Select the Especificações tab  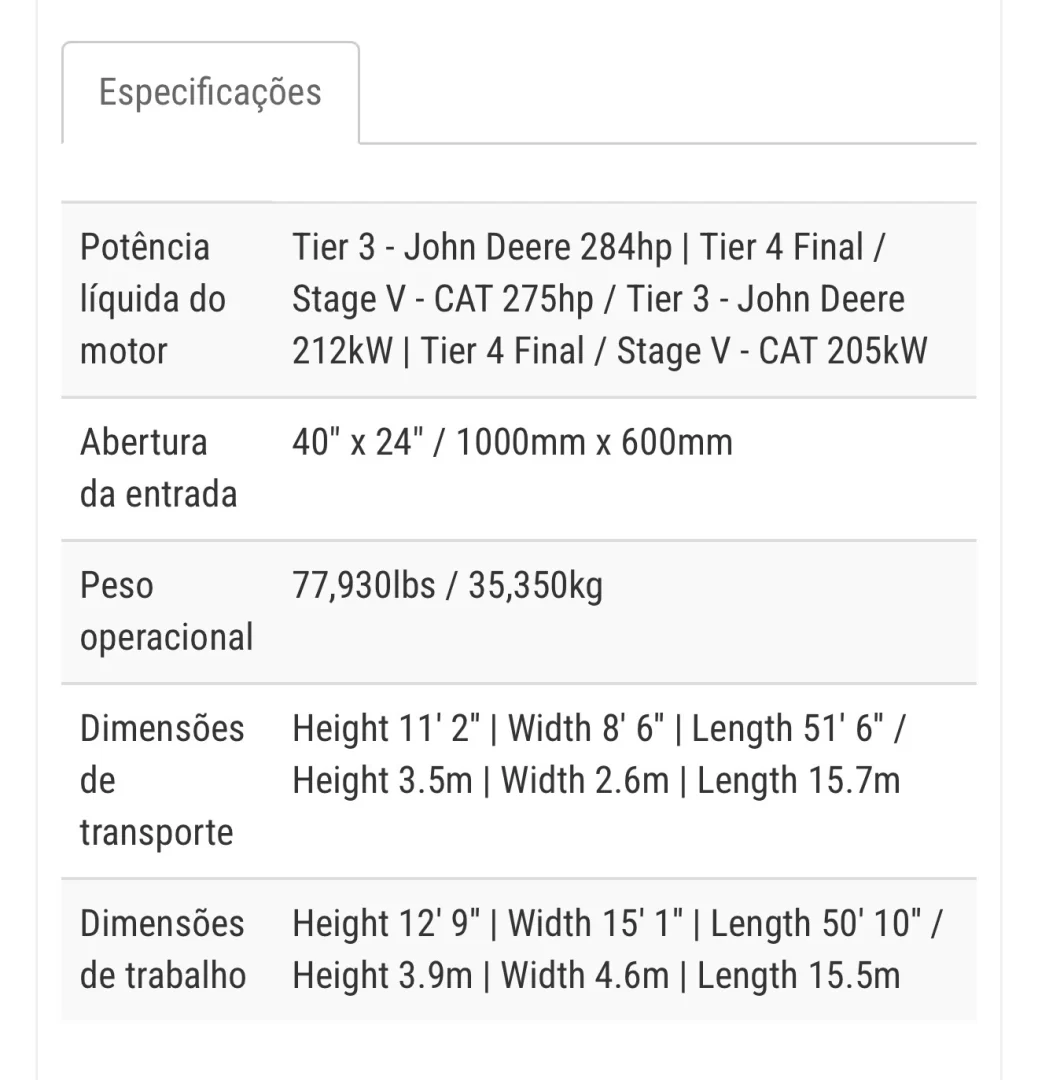tap(210, 93)
